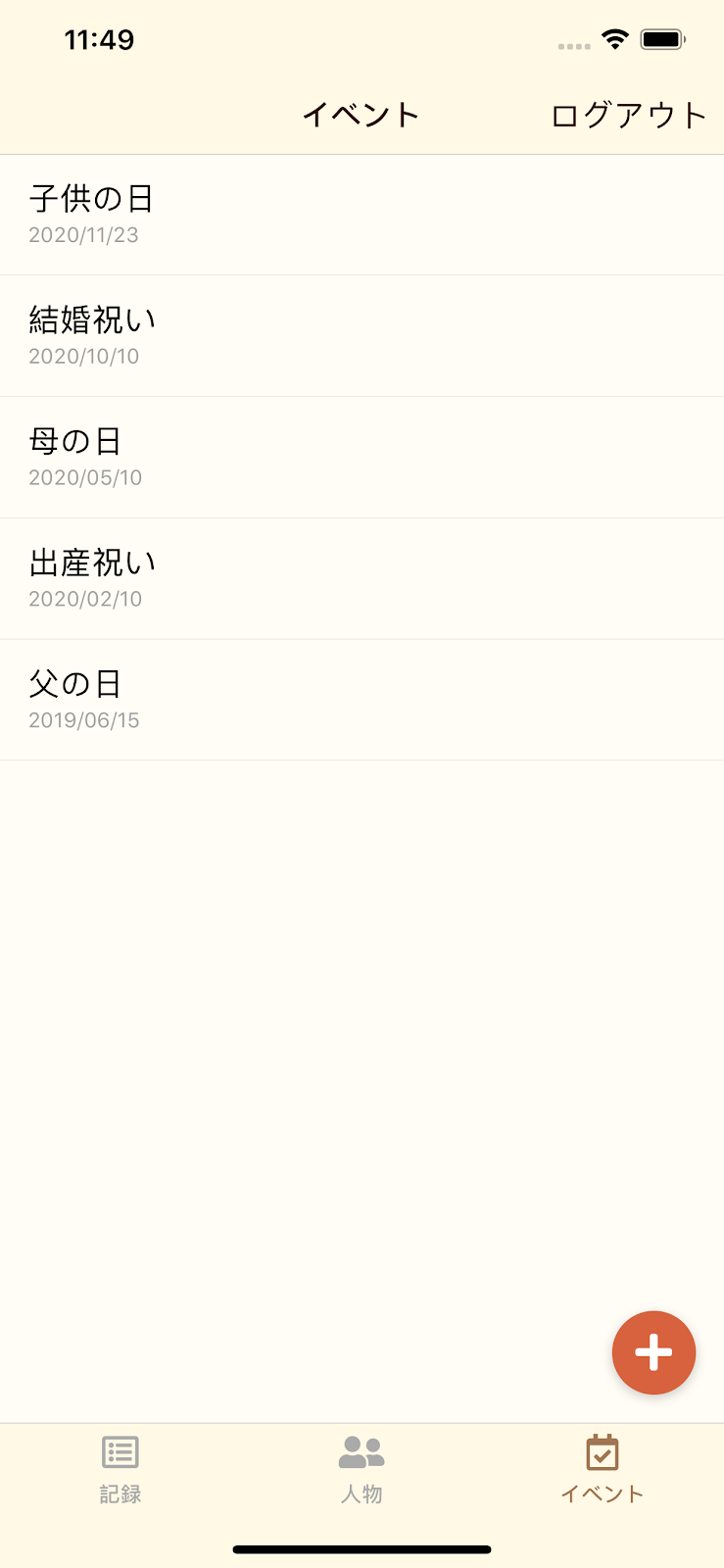Add a new event with plus button
The height and width of the screenshot is (1568, 724).
point(653,1352)
